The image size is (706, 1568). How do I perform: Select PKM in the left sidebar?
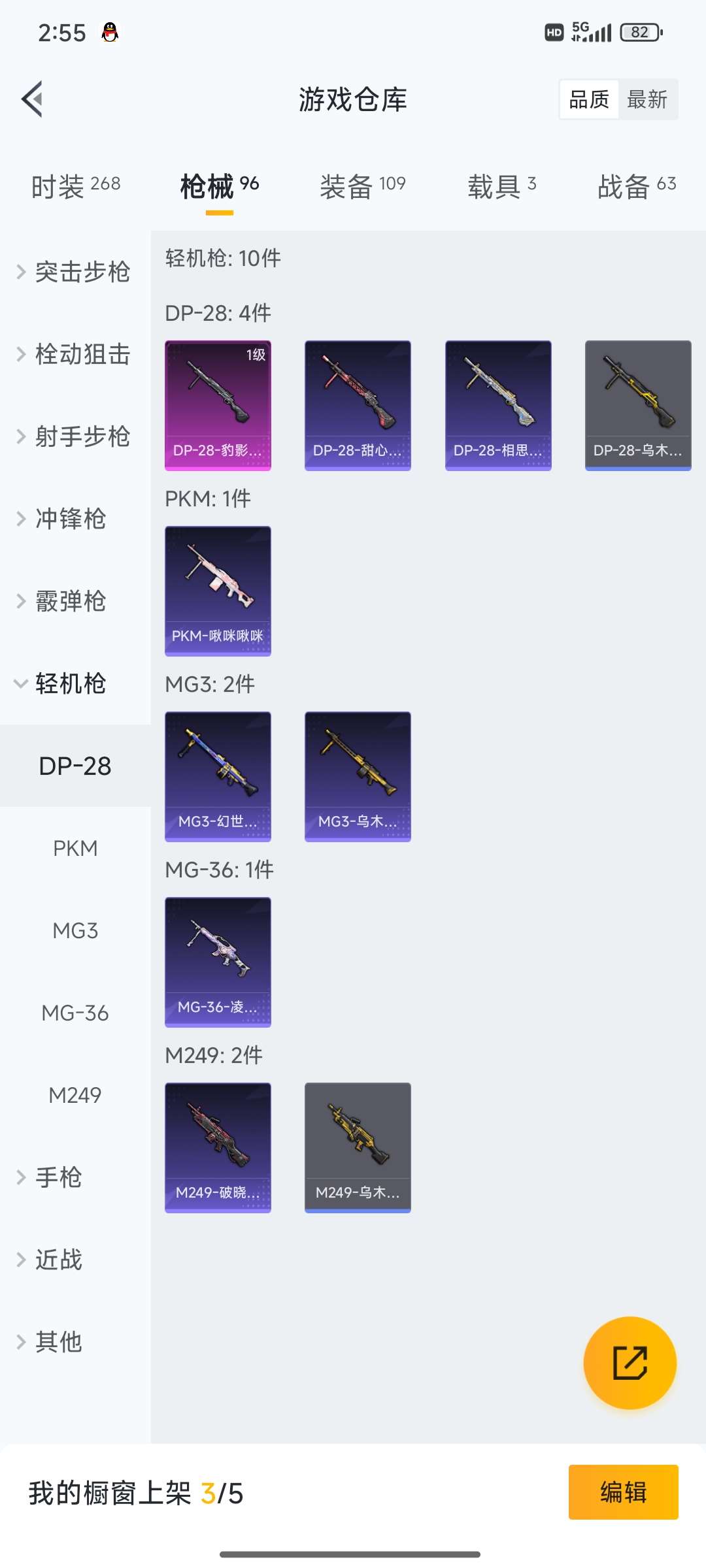75,848
